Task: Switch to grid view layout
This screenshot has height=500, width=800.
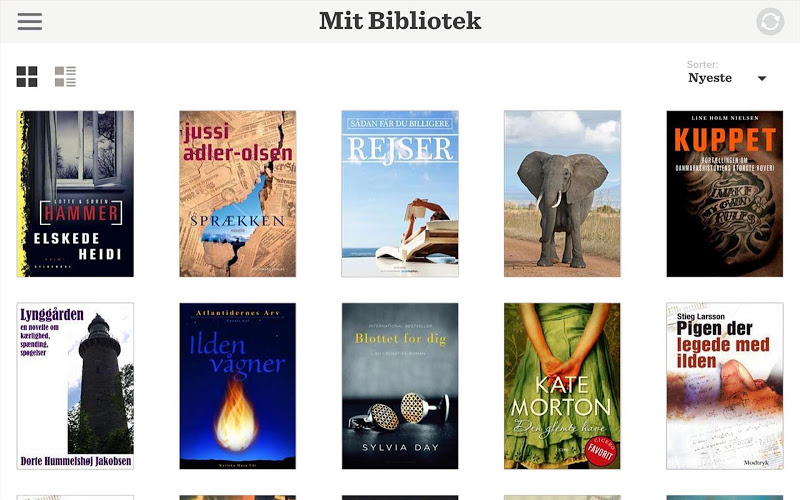Action: click(27, 77)
